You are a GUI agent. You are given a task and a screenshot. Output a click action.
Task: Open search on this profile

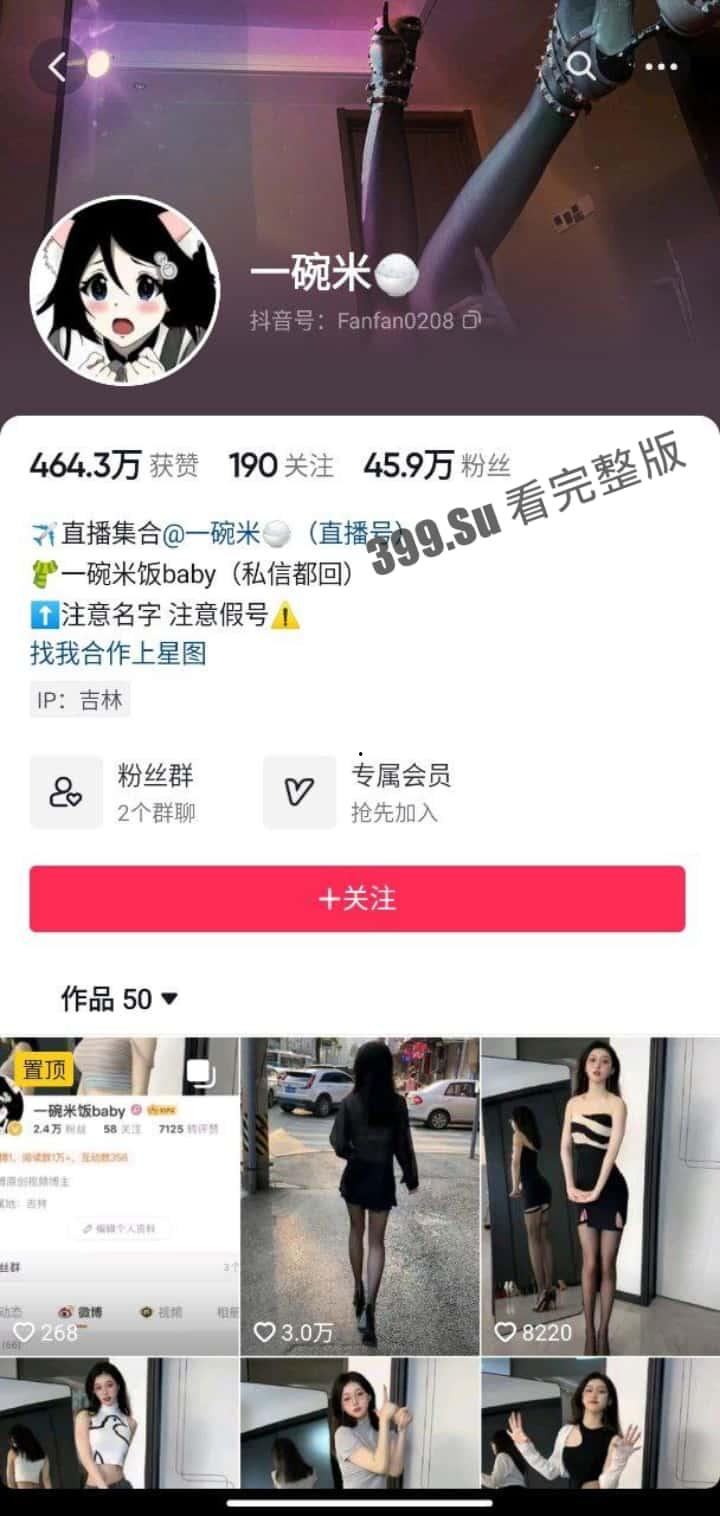(581, 66)
